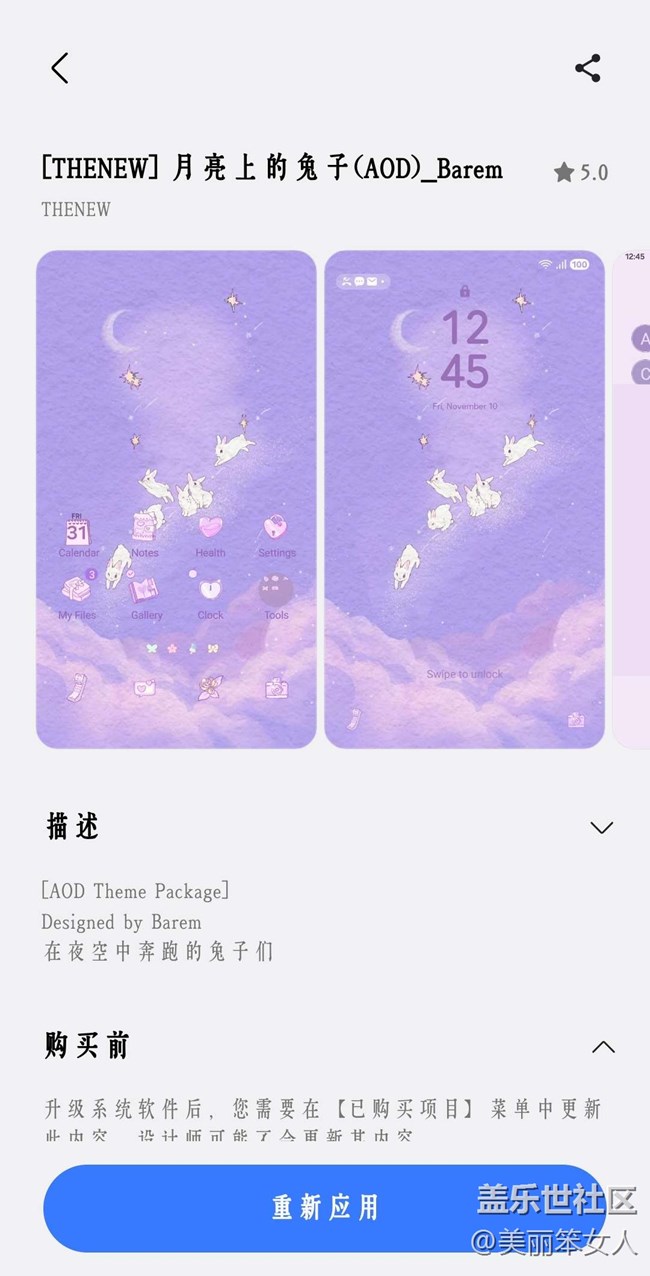Open the THENEW publisher page

[76, 209]
